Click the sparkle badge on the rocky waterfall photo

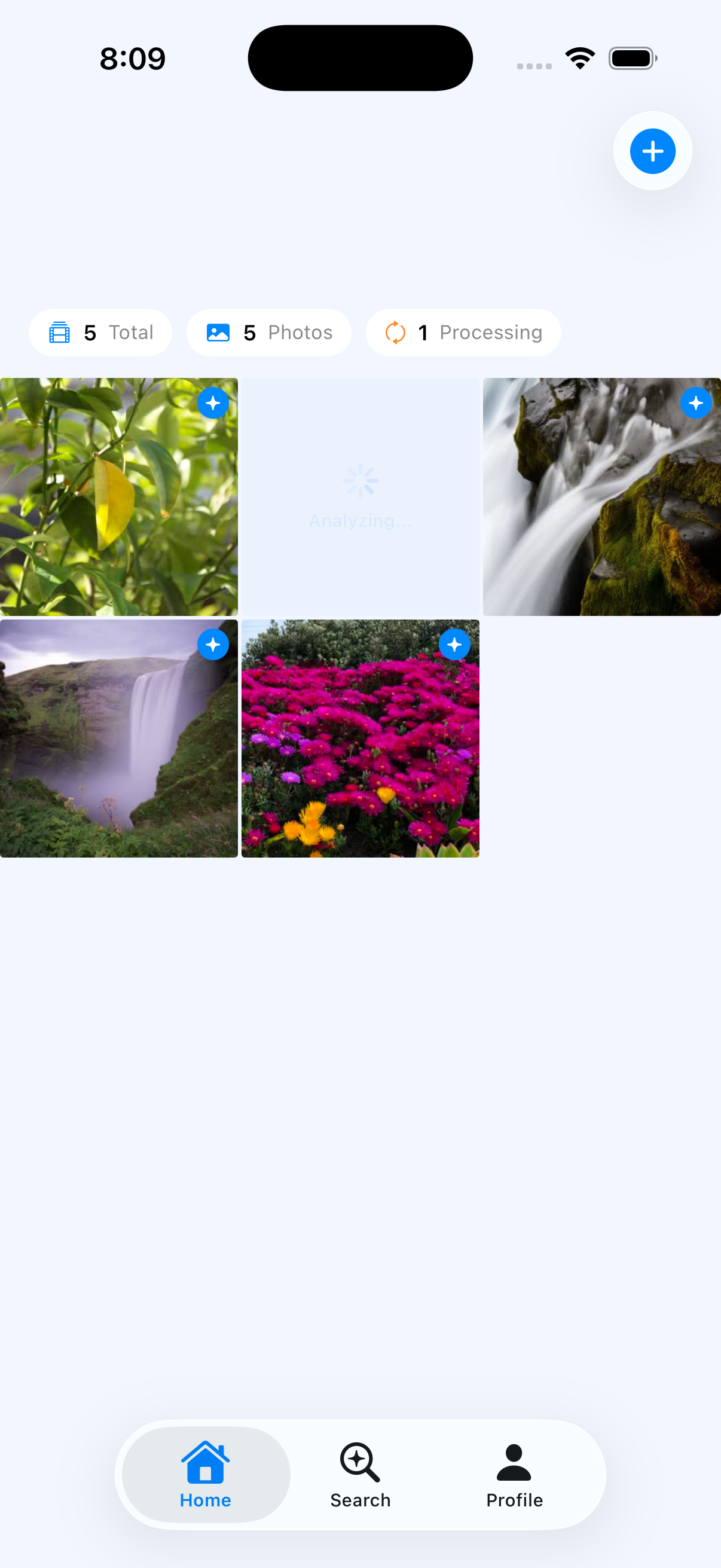click(x=696, y=403)
